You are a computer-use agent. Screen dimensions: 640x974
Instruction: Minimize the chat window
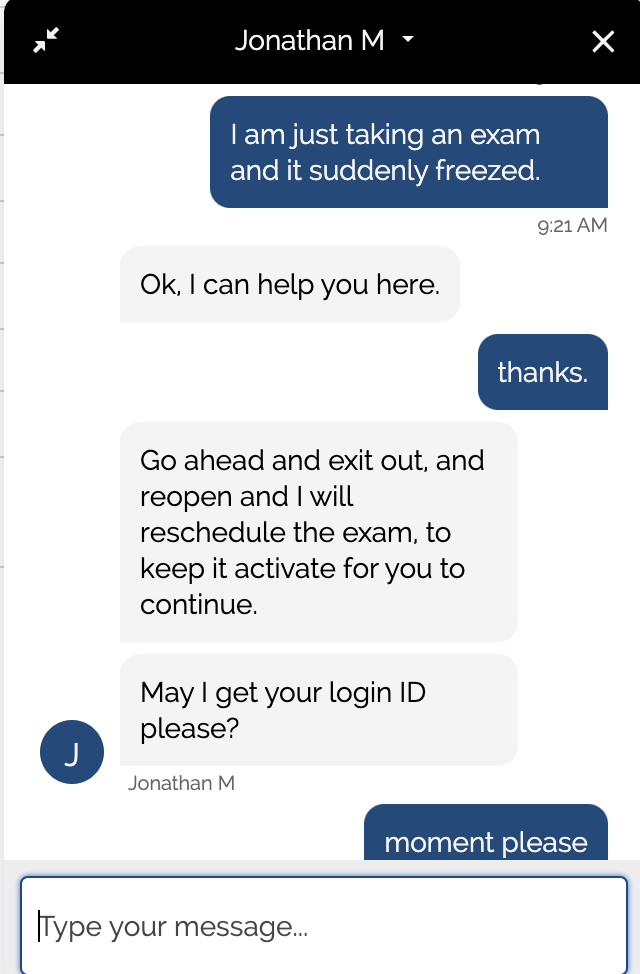tap(46, 41)
